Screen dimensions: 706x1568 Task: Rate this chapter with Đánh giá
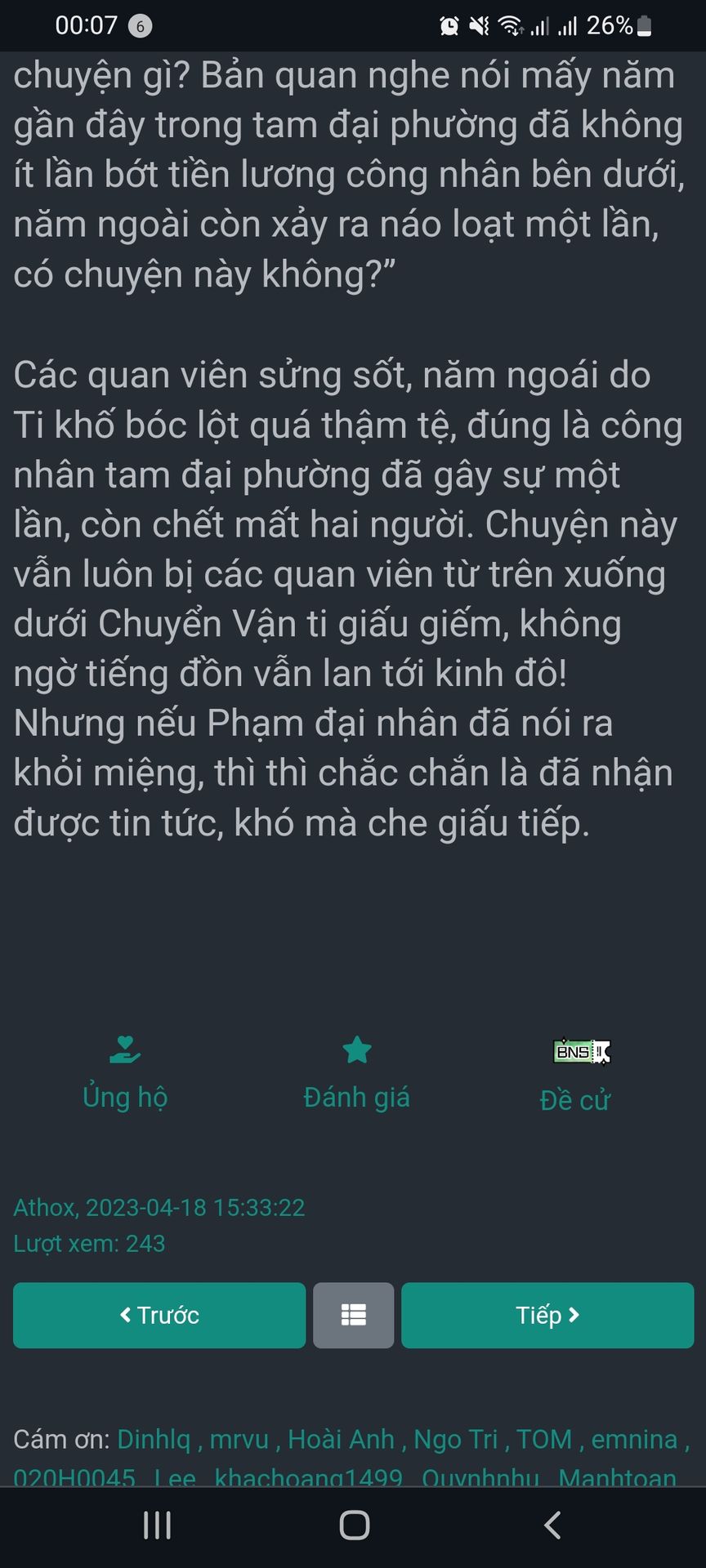[x=356, y=1074]
